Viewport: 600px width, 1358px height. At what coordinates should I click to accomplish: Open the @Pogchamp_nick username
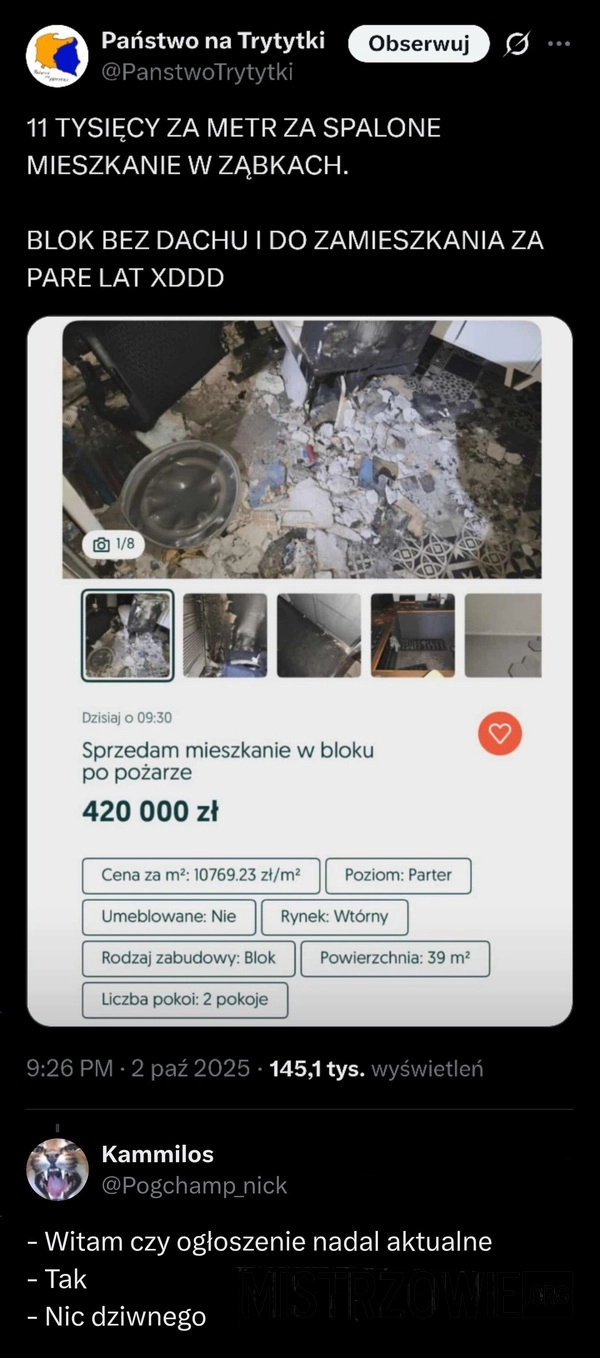[194, 1186]
